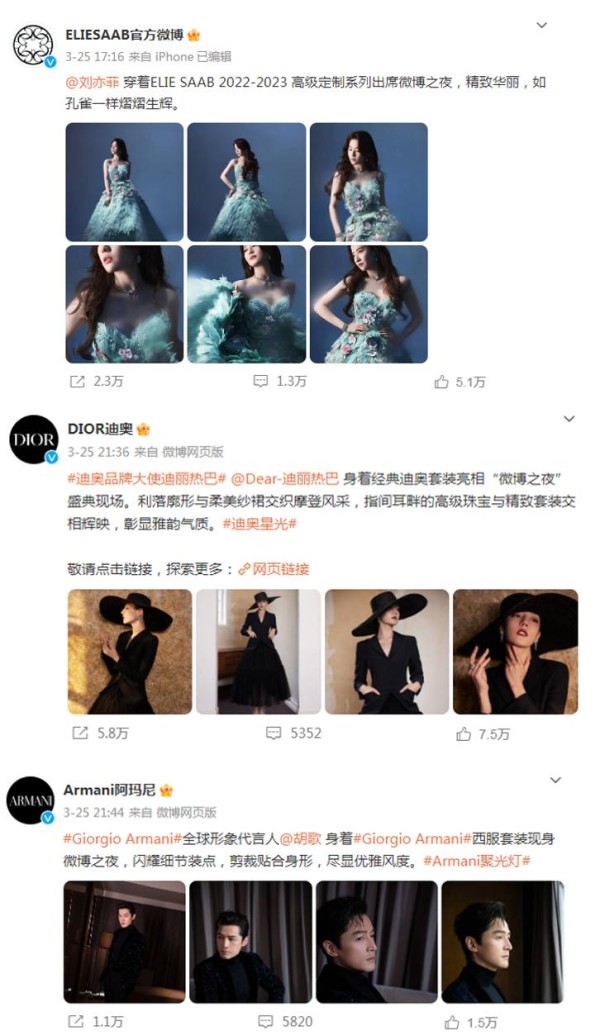This screenshot has height=1035, width=600.
Task: Expand the dropdown on ELIESAAB post
Action: [541, 25]
